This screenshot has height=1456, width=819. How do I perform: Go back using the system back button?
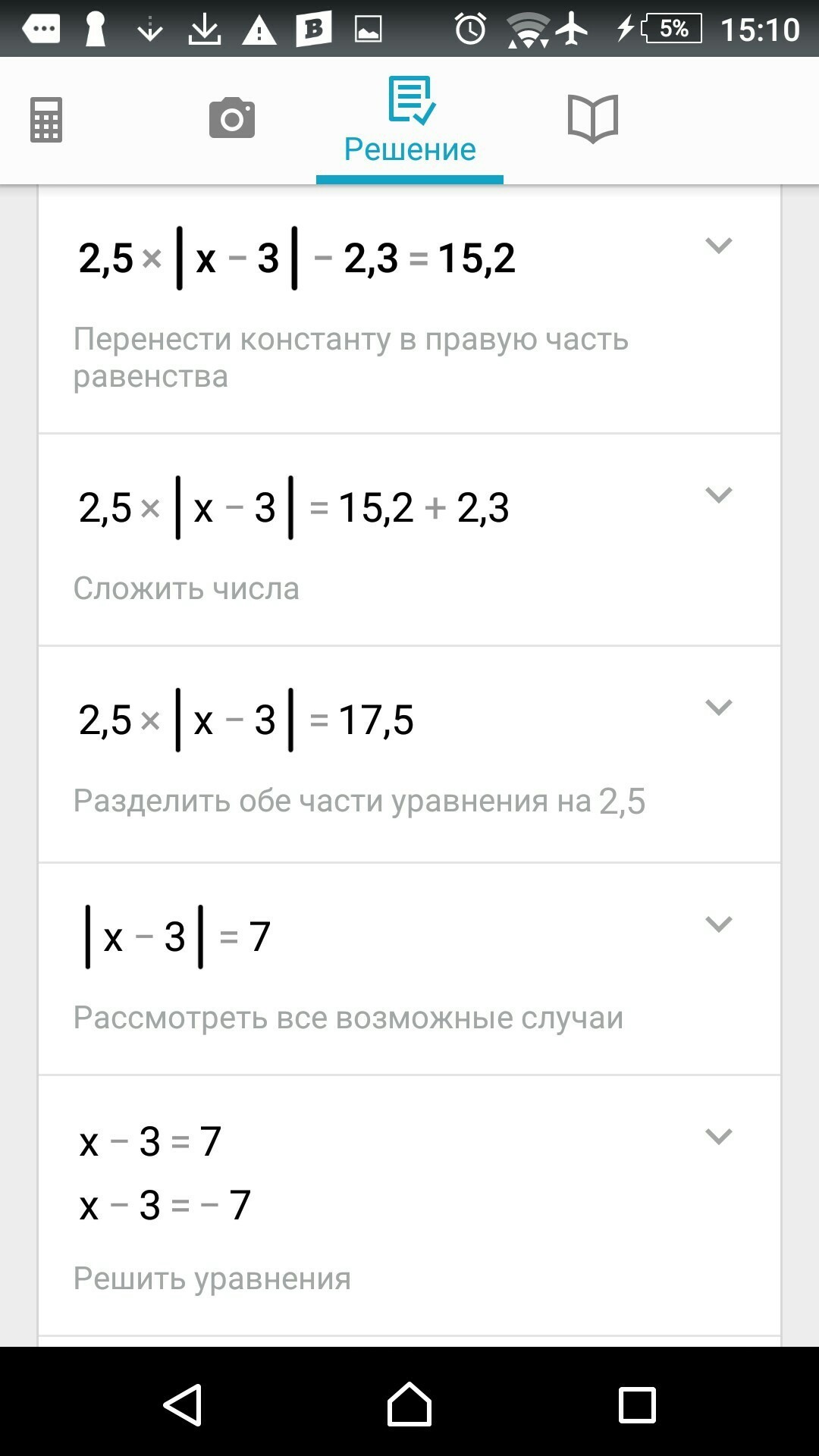183,1404
